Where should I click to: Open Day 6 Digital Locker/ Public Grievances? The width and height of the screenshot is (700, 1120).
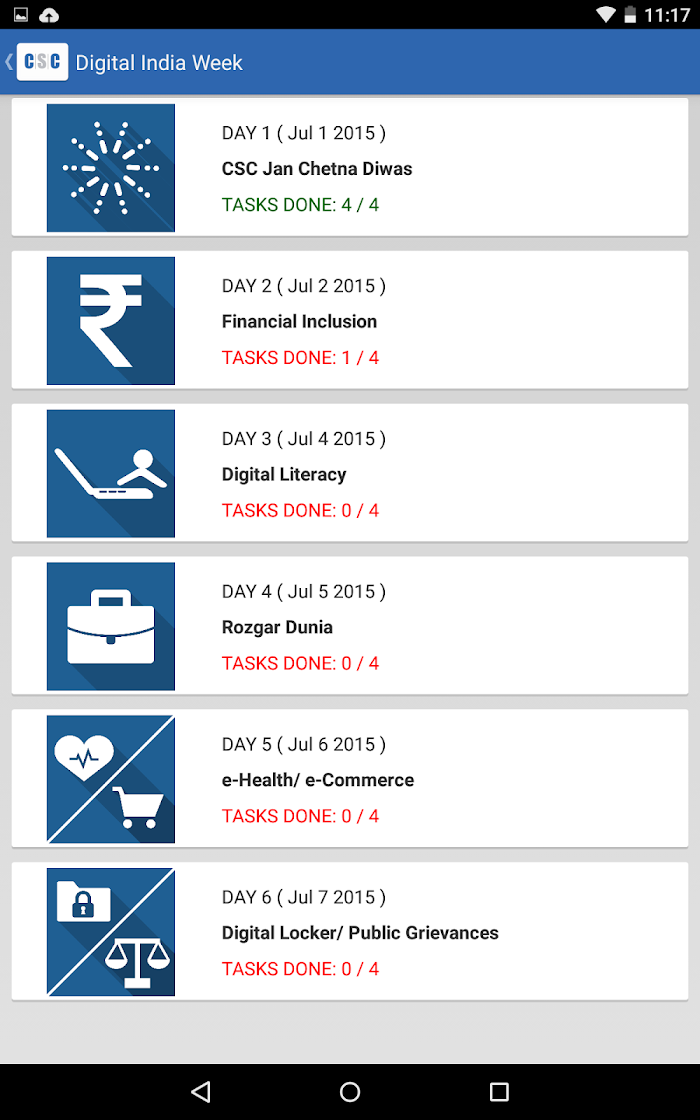coord(350,931)
